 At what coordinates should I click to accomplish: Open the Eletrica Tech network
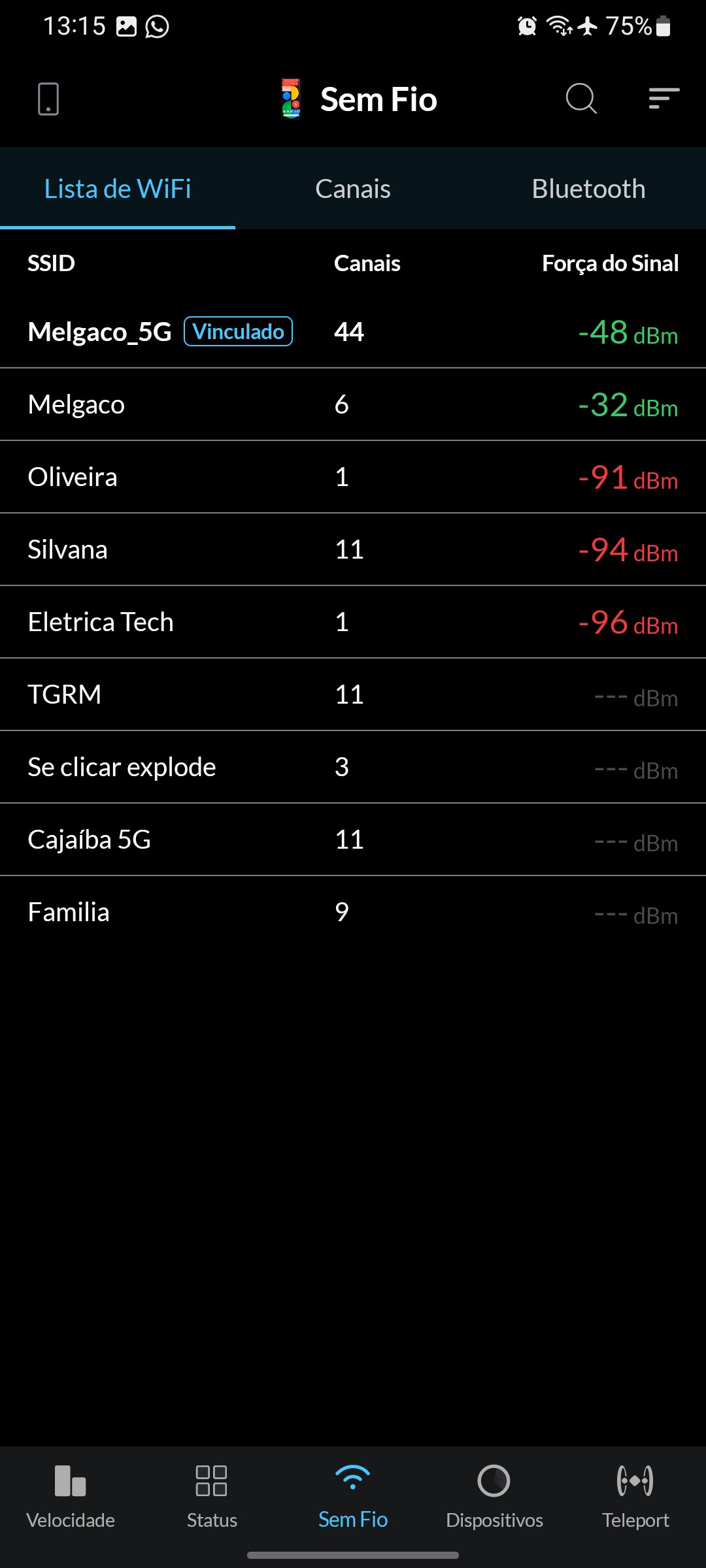click(x=353, y=622)
